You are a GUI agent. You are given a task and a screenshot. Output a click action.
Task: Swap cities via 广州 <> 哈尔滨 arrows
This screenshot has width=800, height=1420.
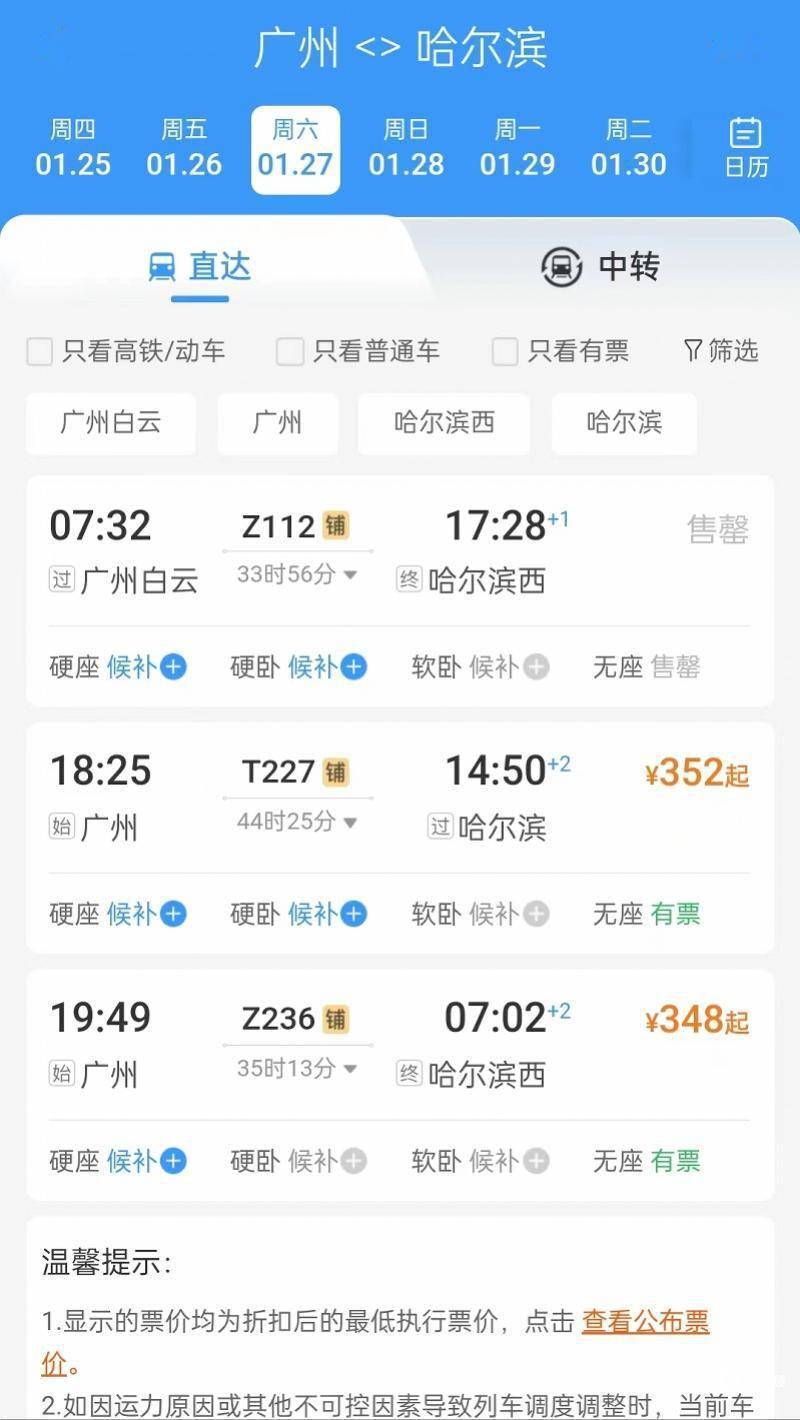[x=378, y=49]
